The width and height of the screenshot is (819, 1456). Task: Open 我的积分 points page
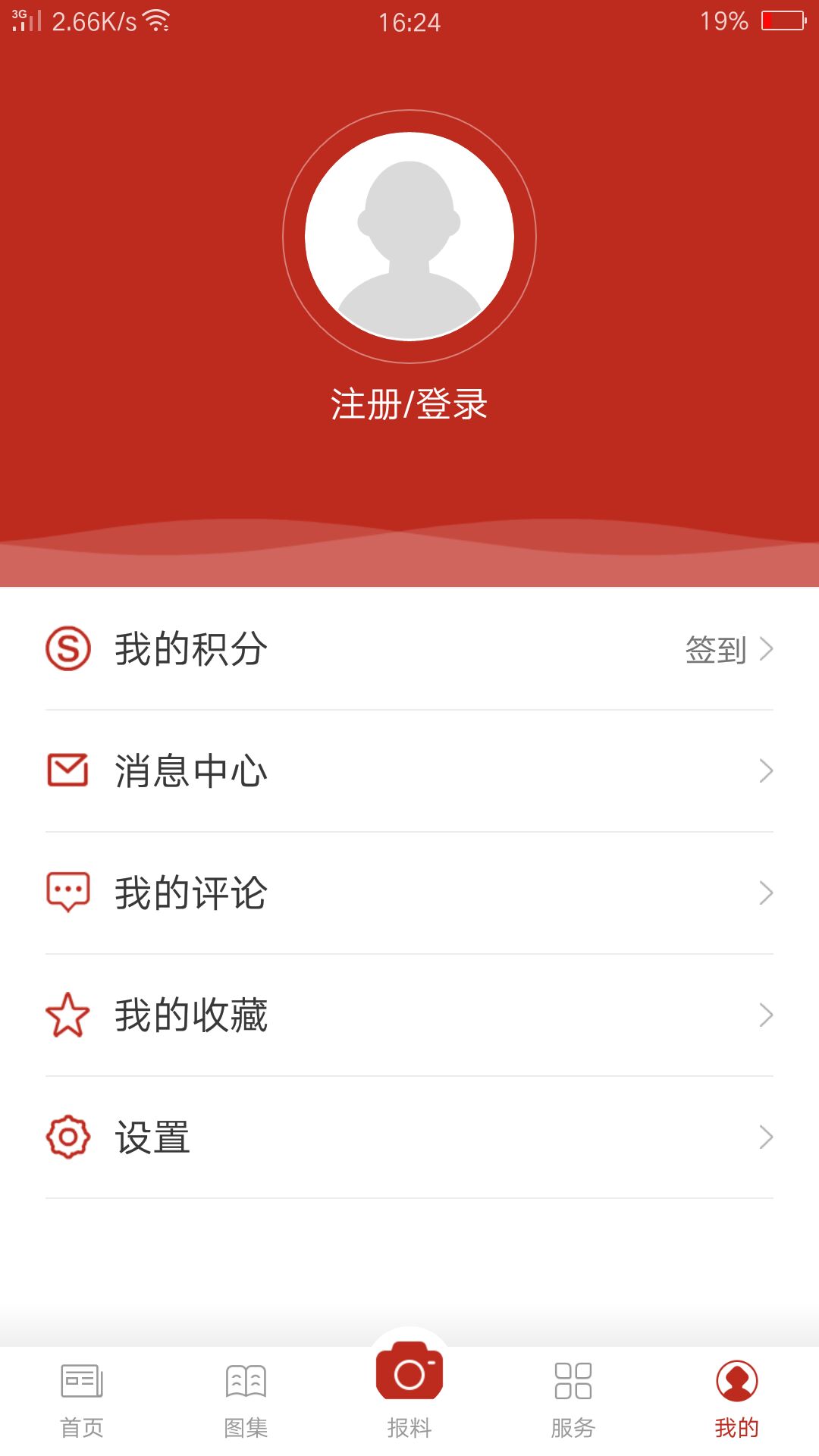coord(191,649)
